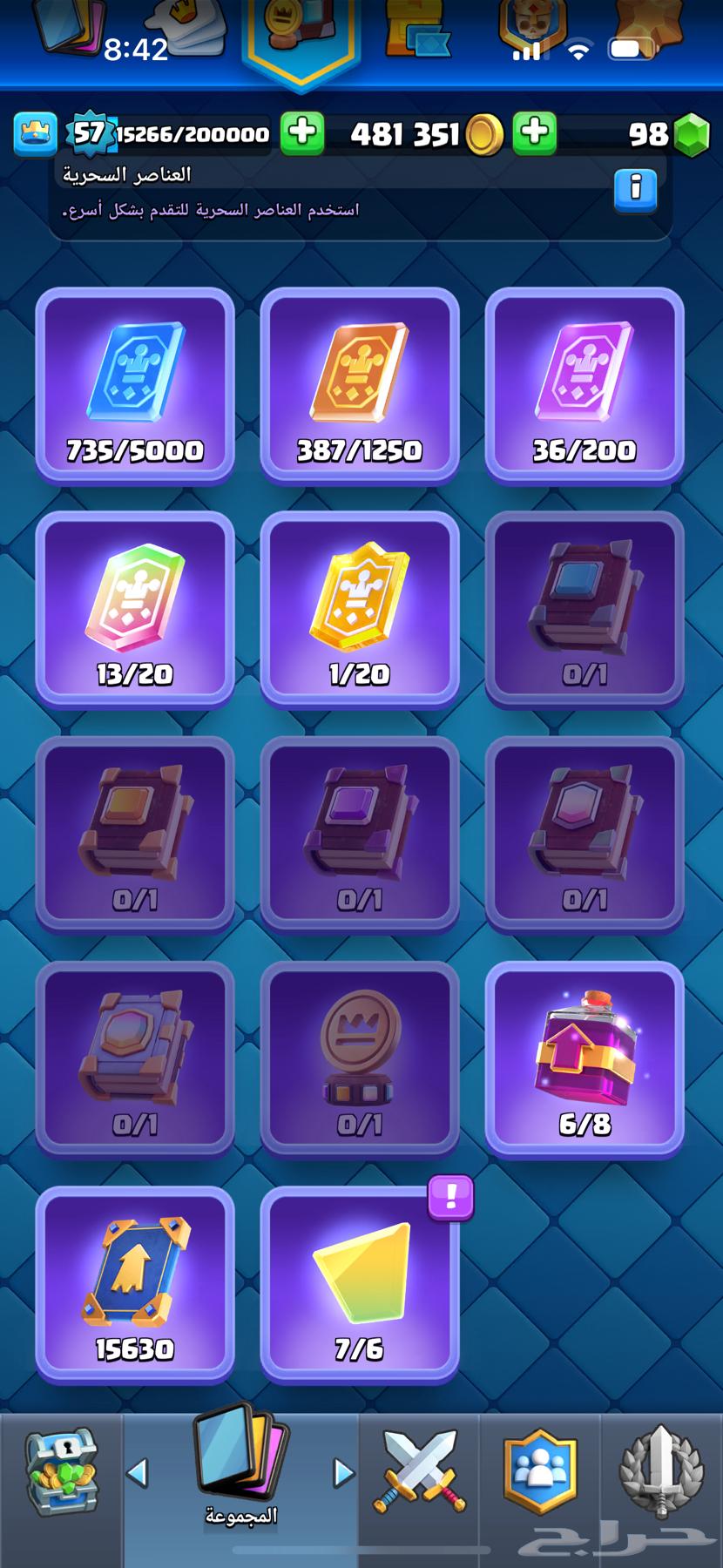The image size is (723, 1568).
Task: Open the clan social tab
Action: click(539, 1472)
